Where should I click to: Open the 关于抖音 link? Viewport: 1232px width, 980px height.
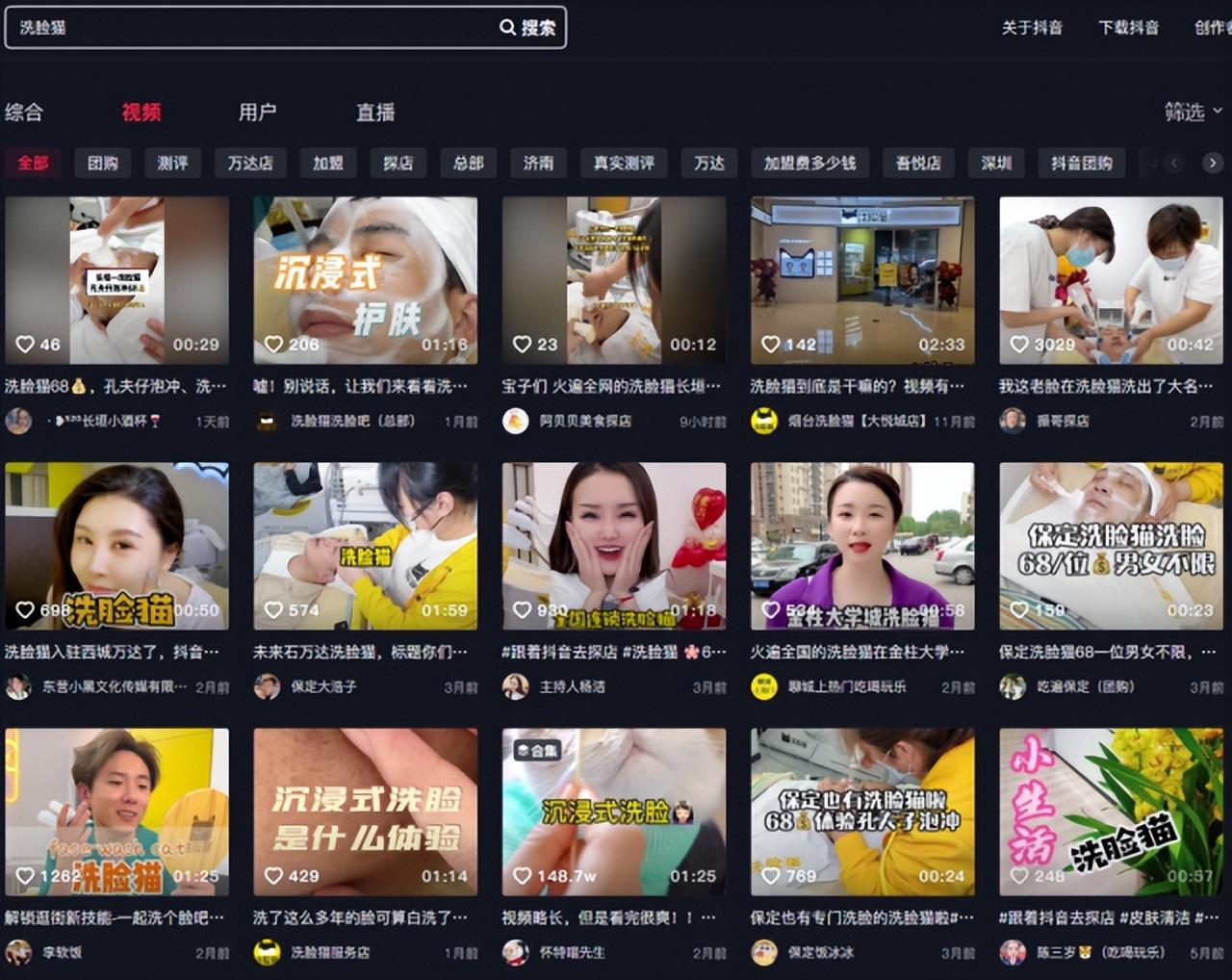(1032, 28)
